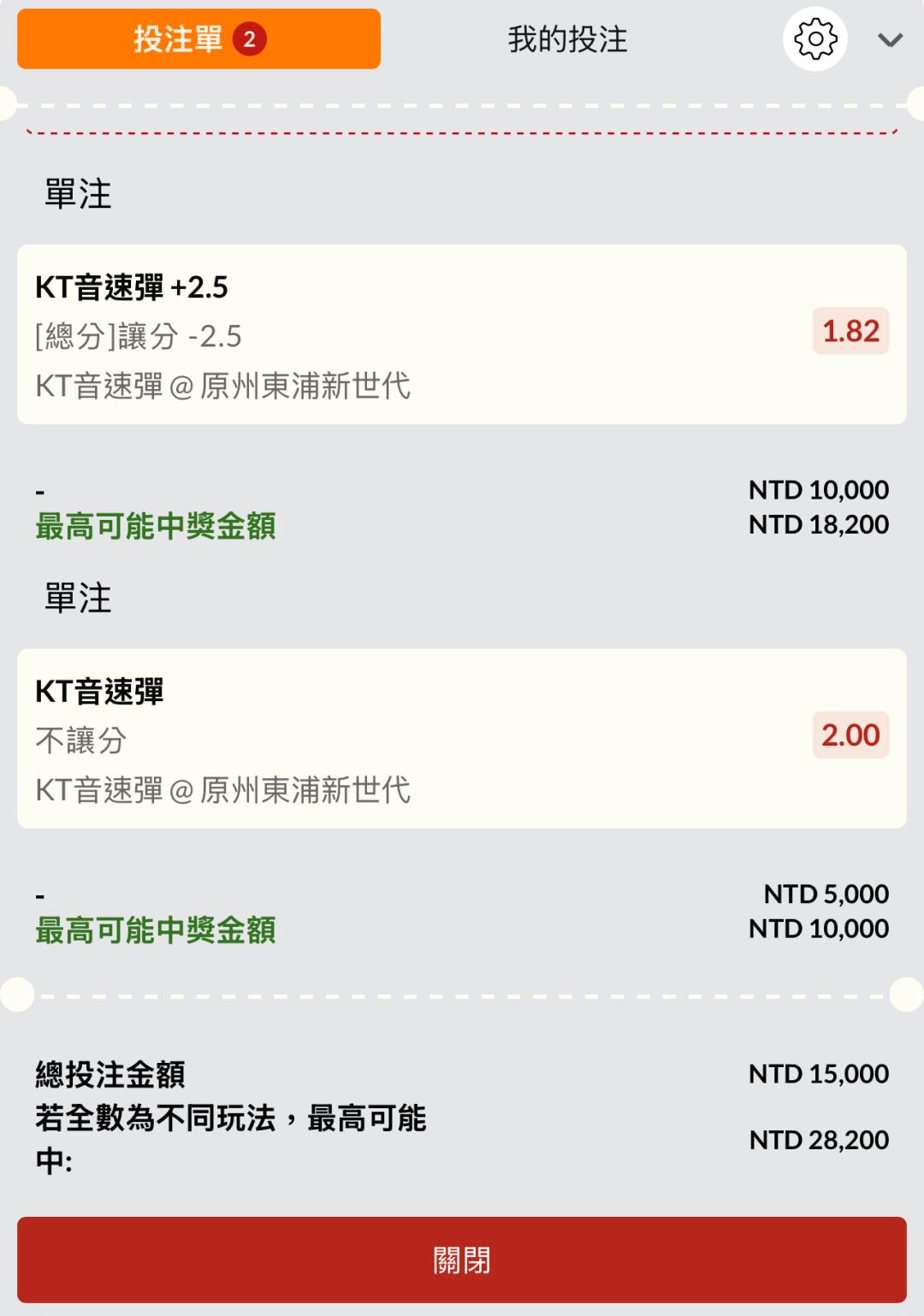Switch to the 投注單 tab
Screen dimensions: 924x1316
[198, 39]
